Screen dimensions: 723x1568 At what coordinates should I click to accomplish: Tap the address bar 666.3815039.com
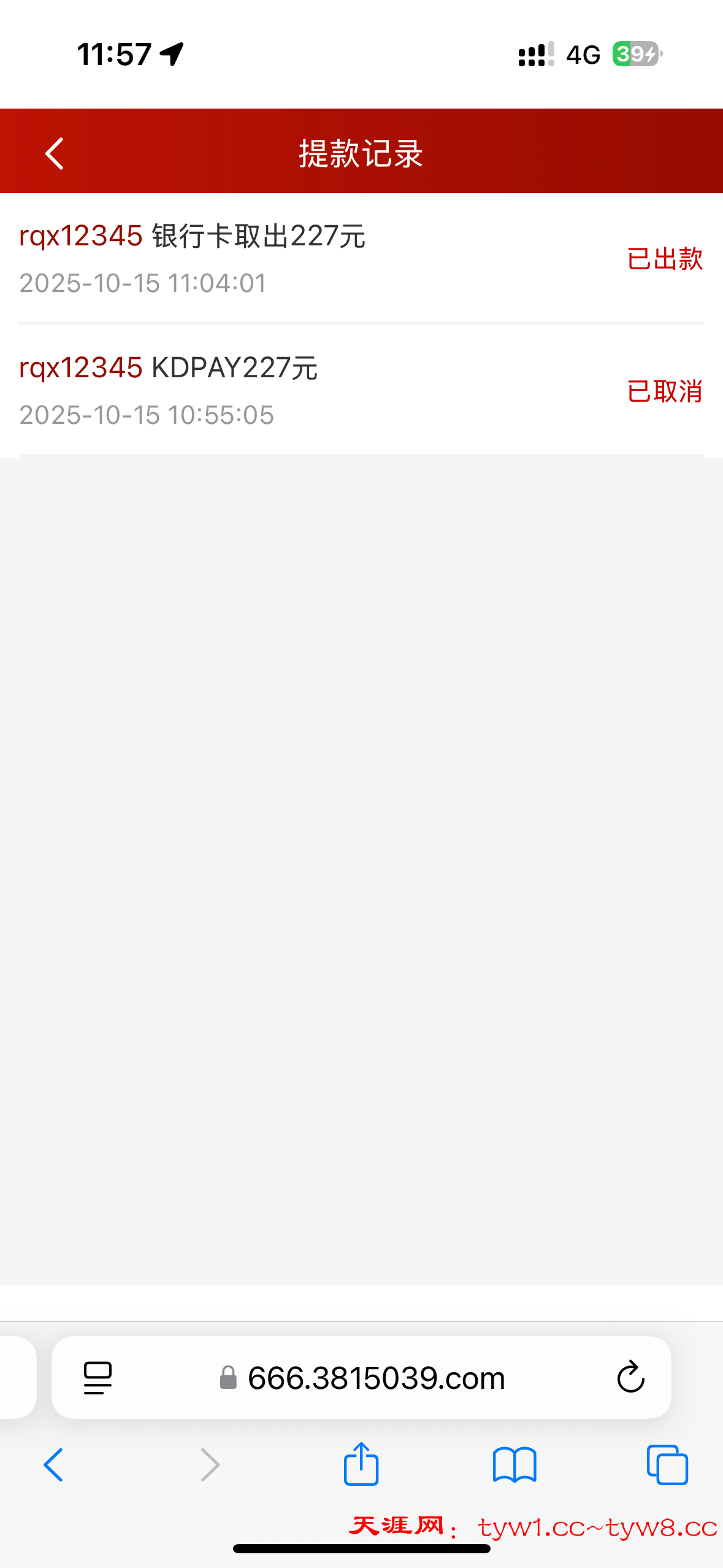click(x=375, y=1378)
